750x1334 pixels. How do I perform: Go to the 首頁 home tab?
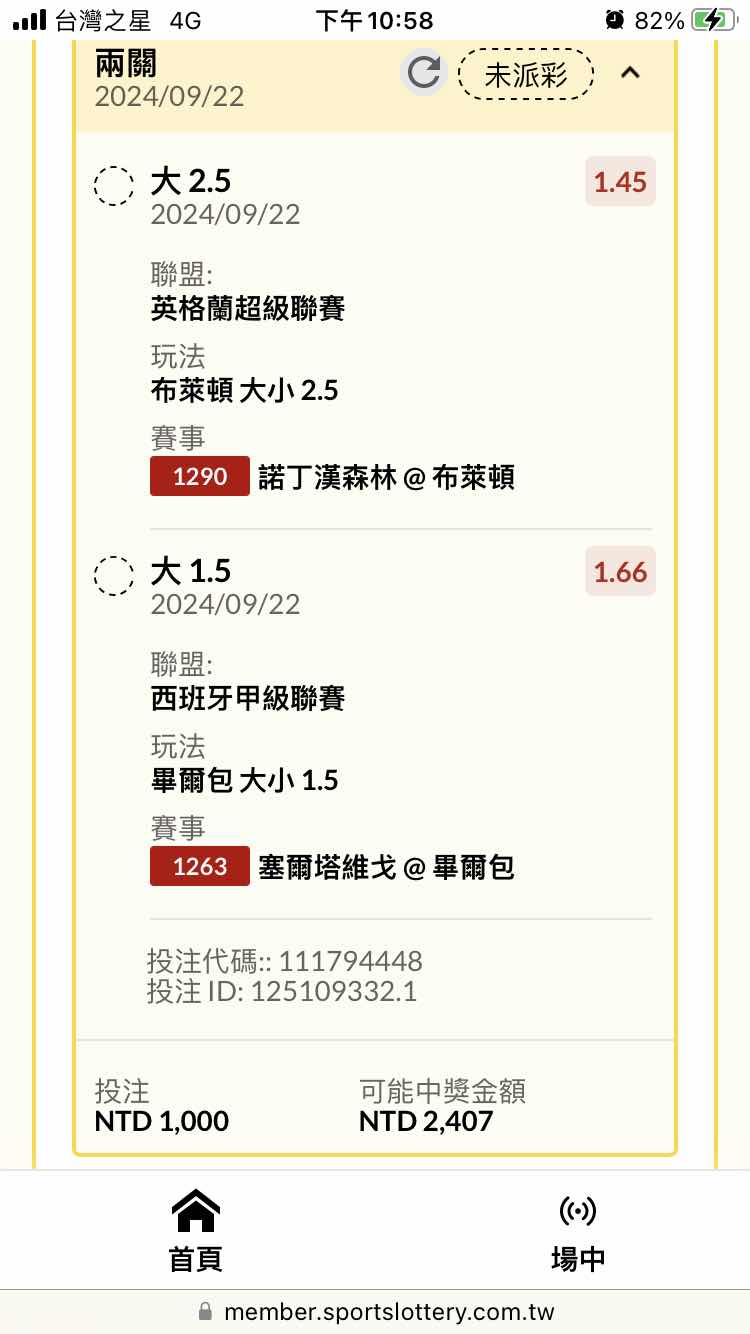pos(196,1230)
